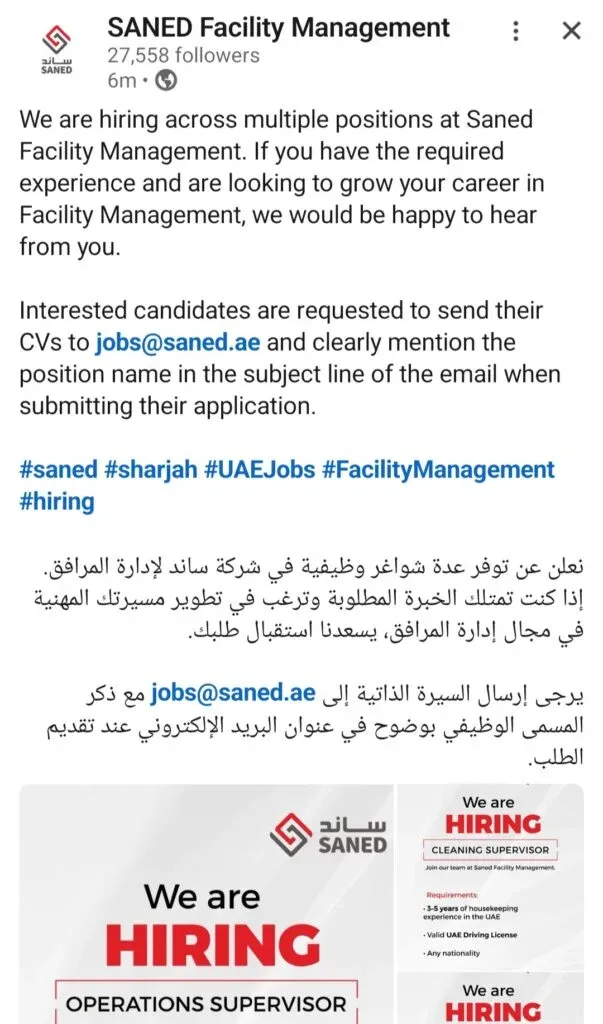This screenshot has width=603, height=1024.
Task: Select the #hiring hashtag
Action: pos(57,501)
